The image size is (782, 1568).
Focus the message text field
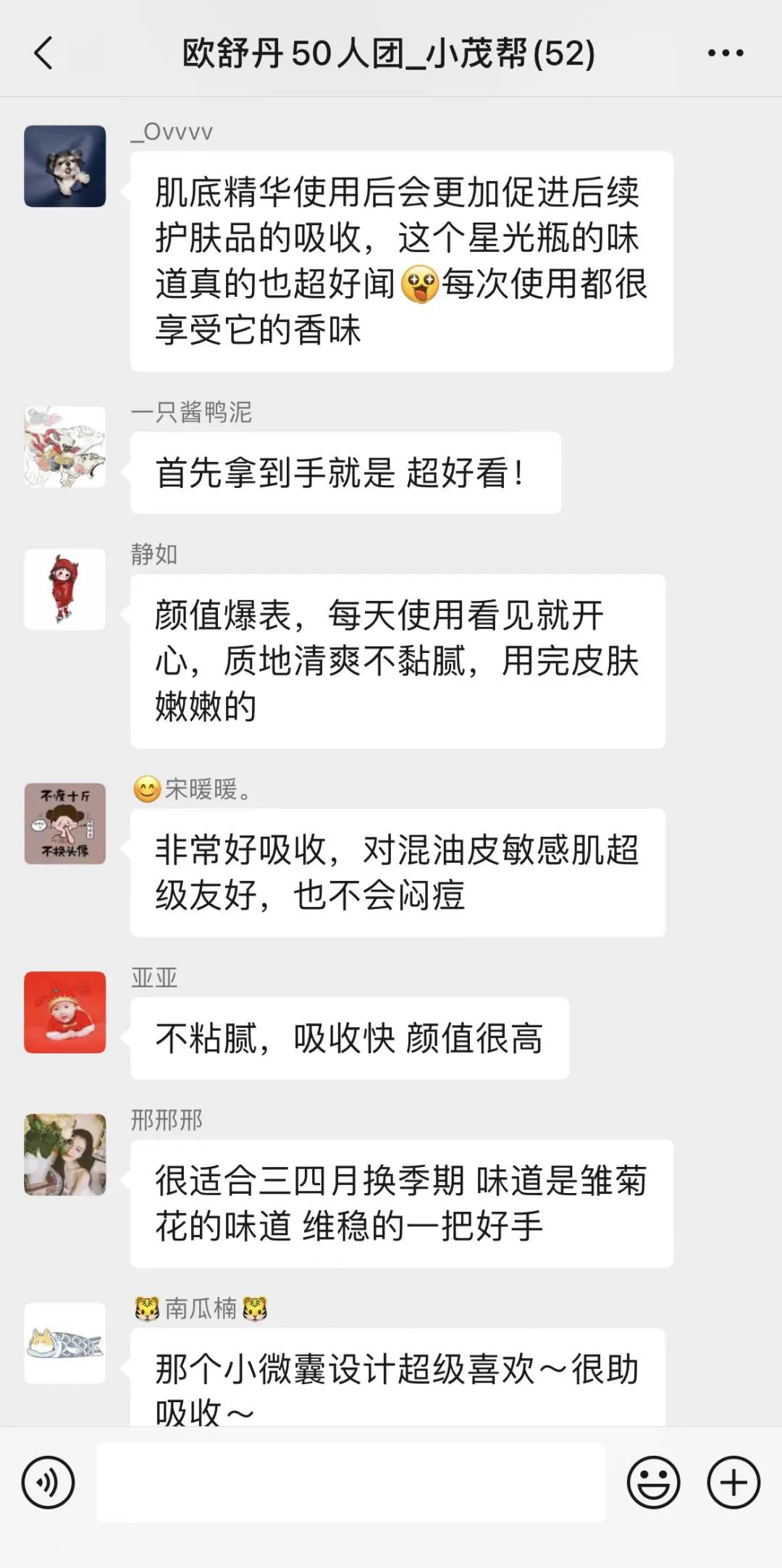pos(350,1483)
